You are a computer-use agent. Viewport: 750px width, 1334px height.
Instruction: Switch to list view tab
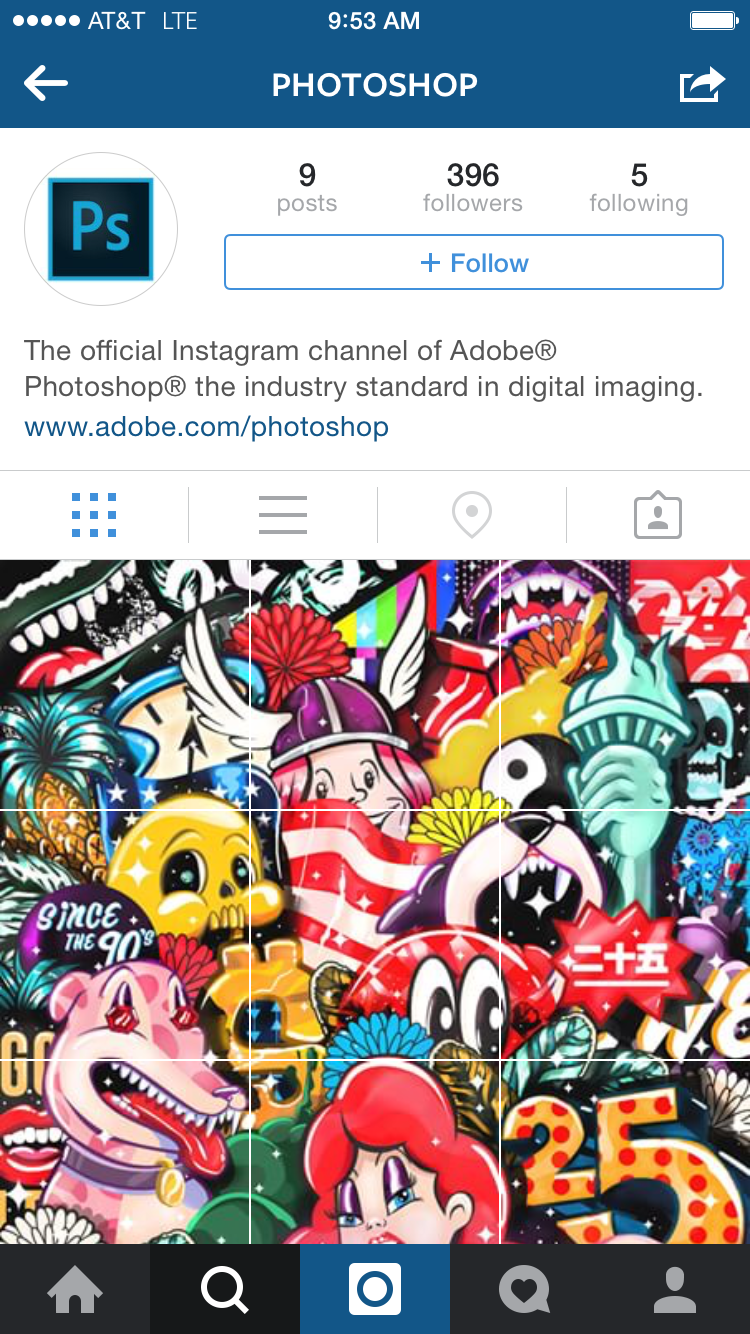point(283,515)
